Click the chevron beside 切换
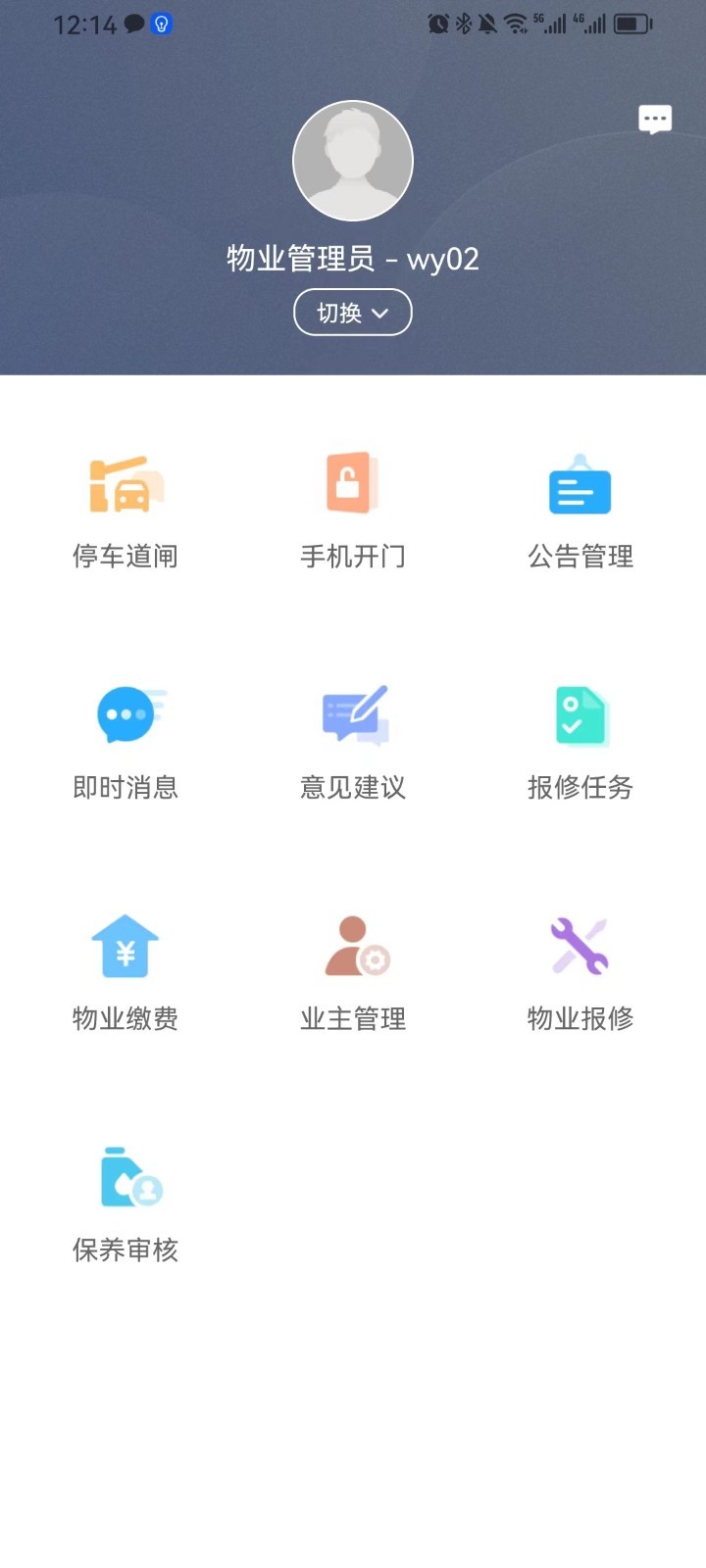The height and width of the screenshot is (1568, 706). click(380, 313)
